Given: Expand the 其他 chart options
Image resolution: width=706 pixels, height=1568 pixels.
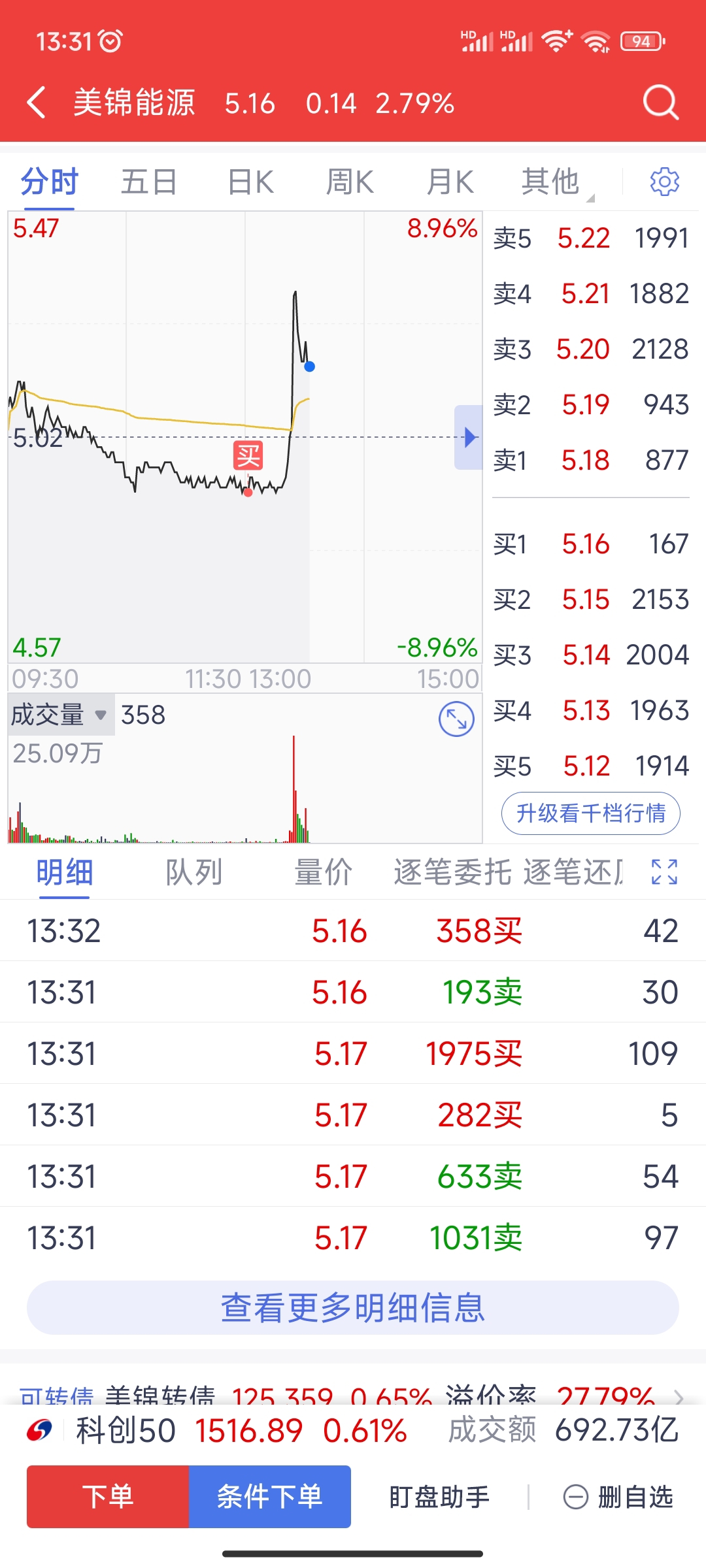Looking at the screenshot, I should click(554, 182).
